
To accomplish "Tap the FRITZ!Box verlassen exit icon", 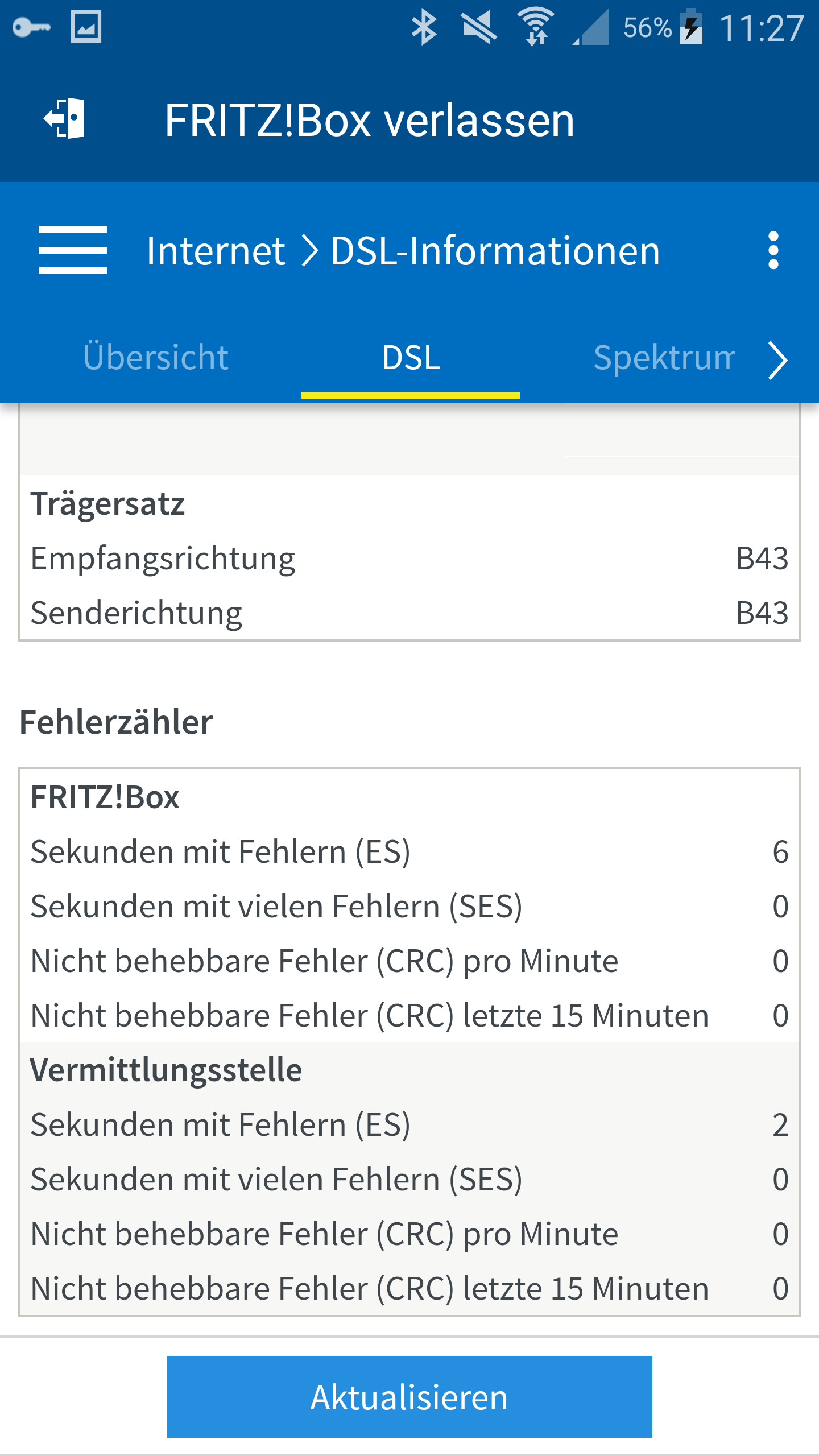I will pyautogui.click(x=65, y=118).
